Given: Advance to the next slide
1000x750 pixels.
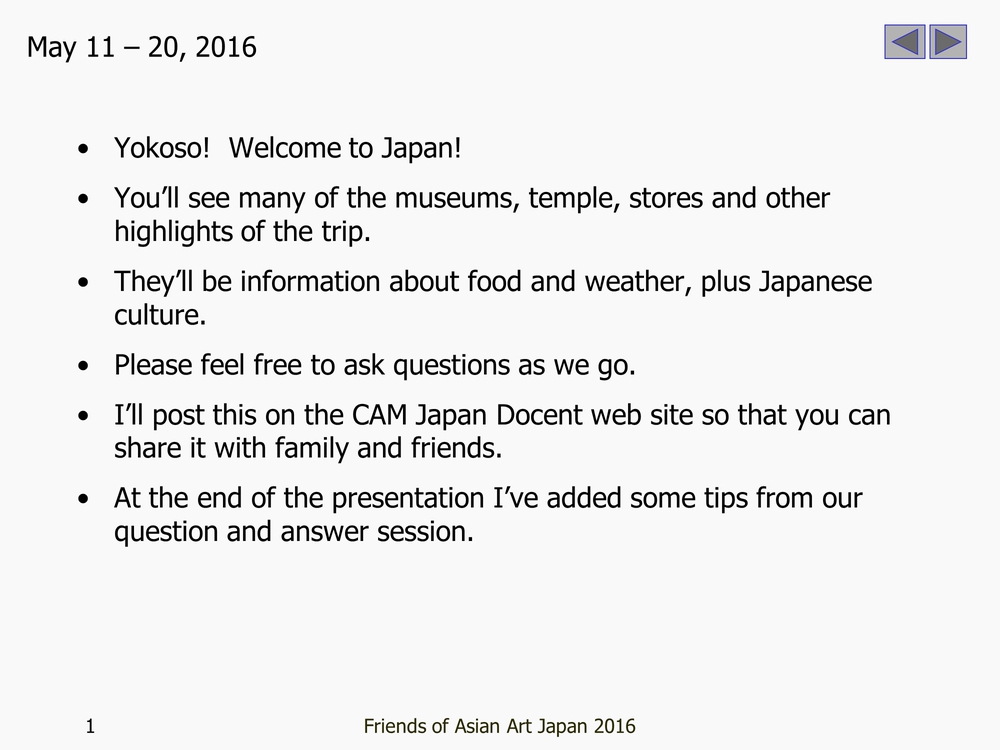Looking at the screenshot, I should pyautogui.click(x=947, y=42).
